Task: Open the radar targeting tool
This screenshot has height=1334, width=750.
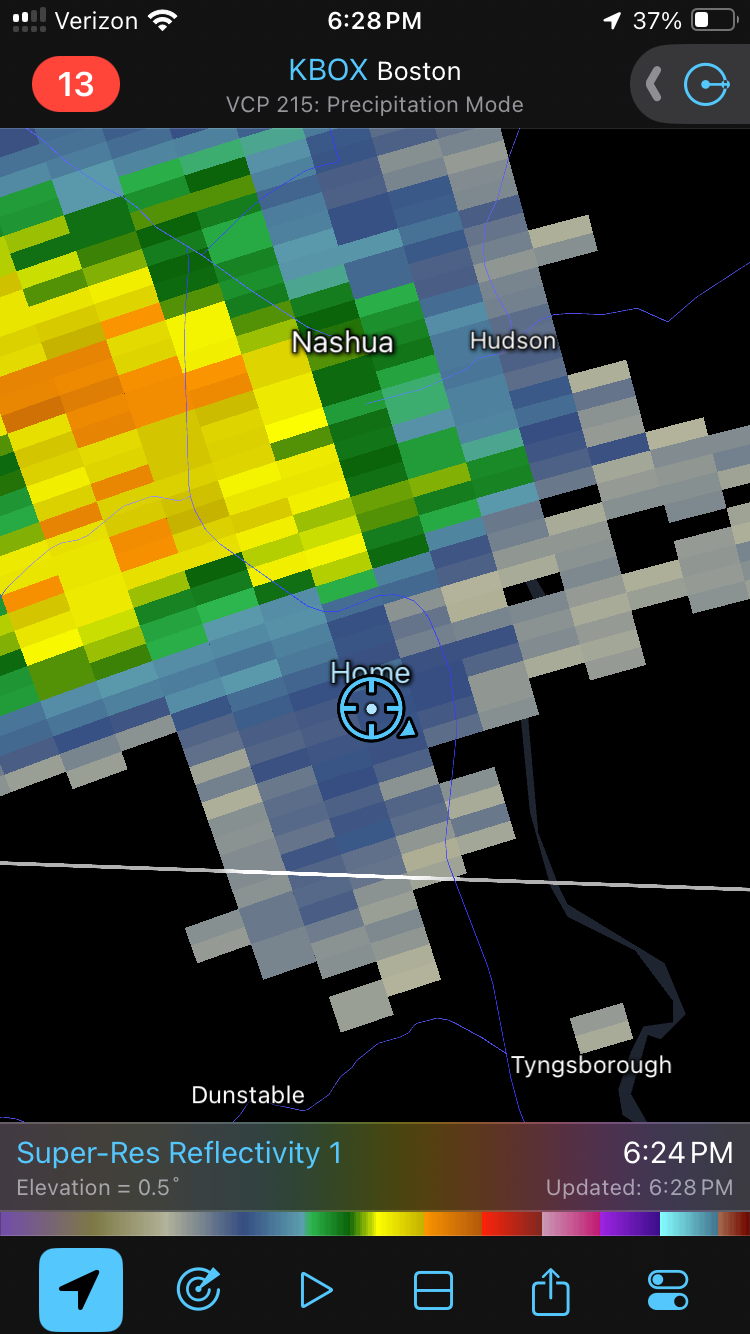Action: (198, 1290)
